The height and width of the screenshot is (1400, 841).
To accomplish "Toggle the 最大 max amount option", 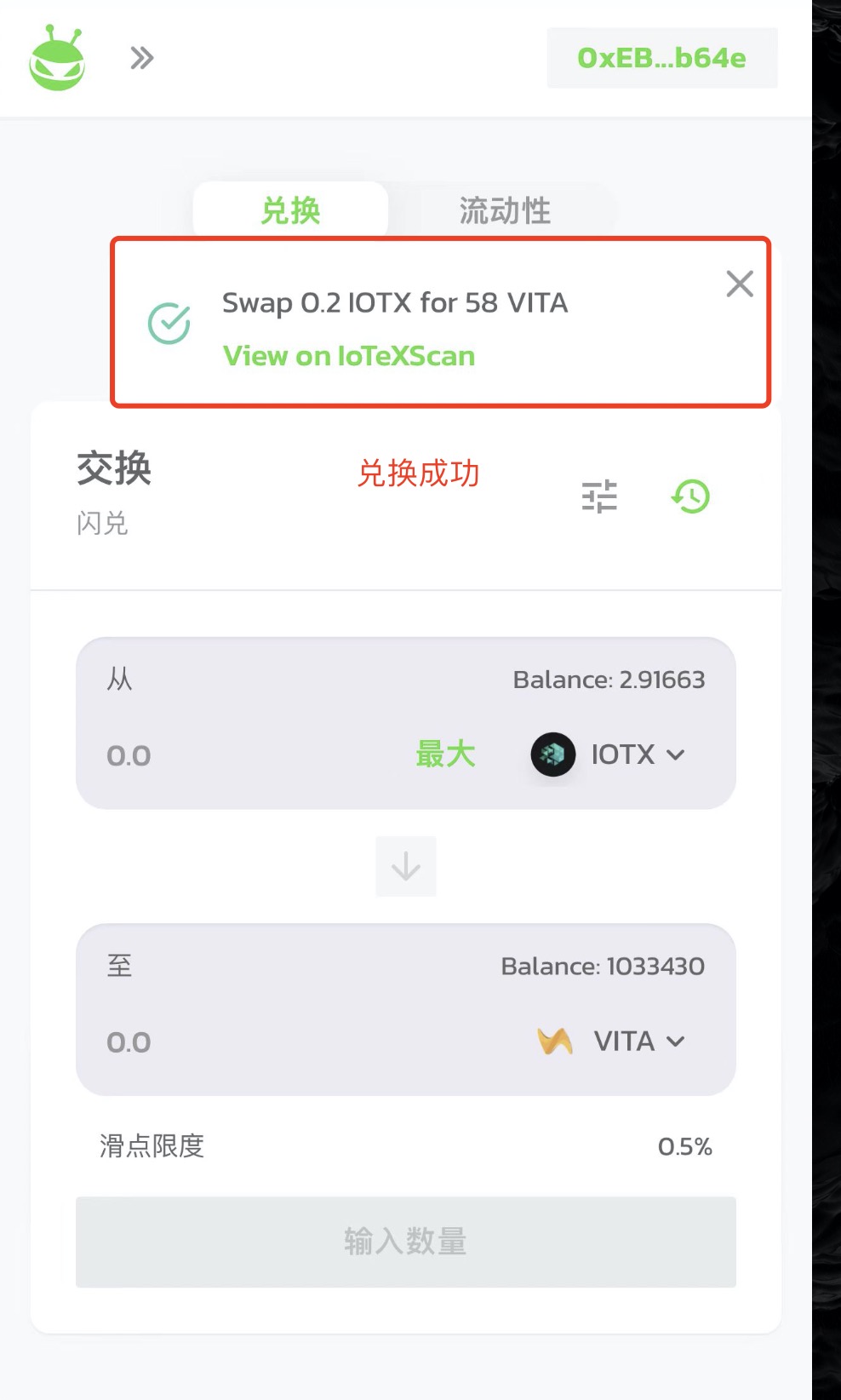I will tap(444, 755).
